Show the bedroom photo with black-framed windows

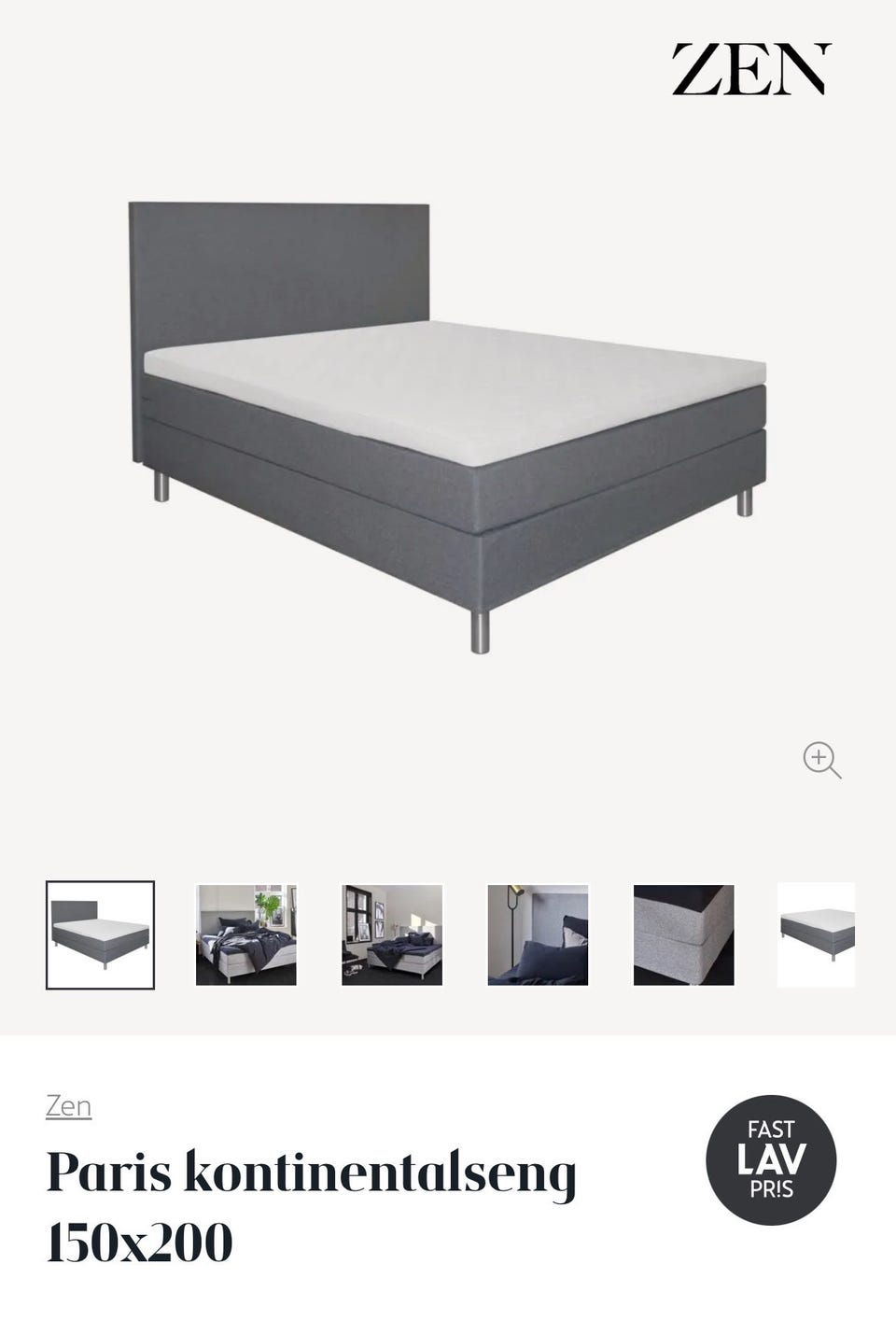click(x=392, y=934)
